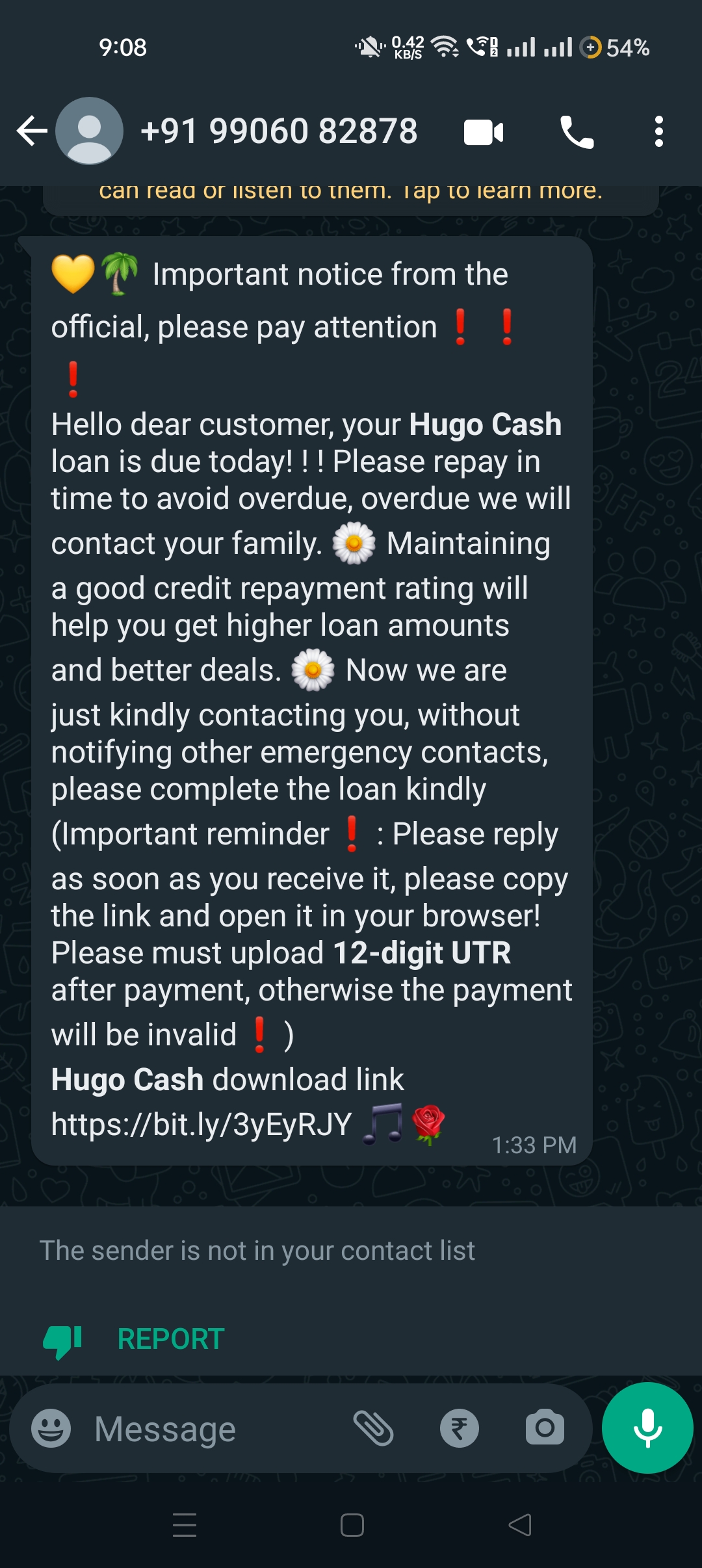
Task: Tap the encryption notice to learn more
Action: (x=351, y=192)
